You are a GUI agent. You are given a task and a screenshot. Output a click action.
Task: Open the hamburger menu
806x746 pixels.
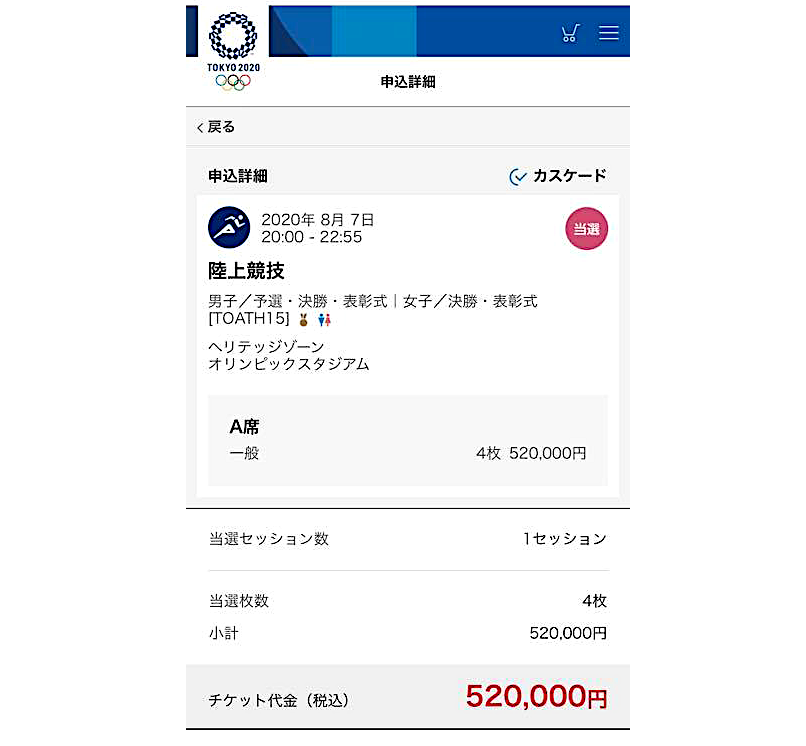point(608,33)
